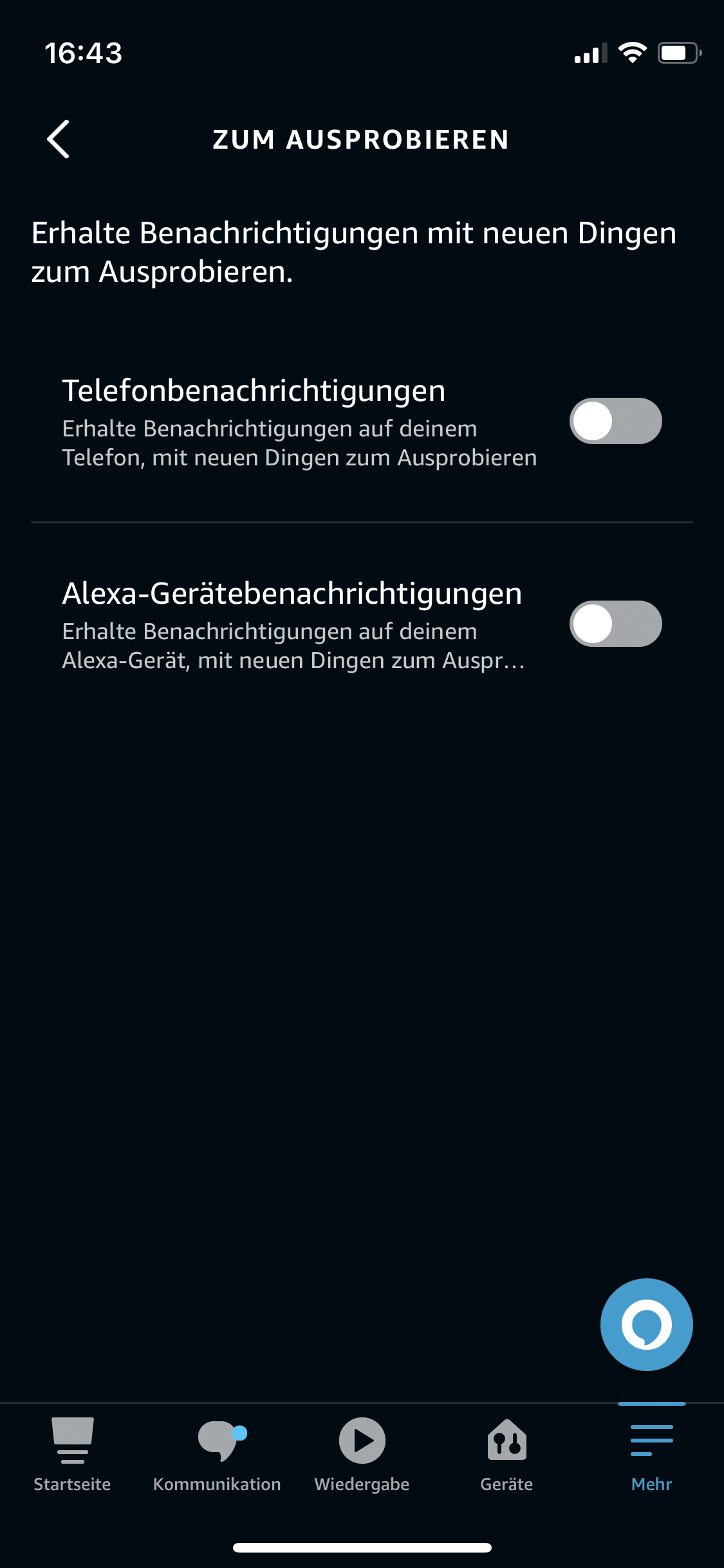
Task: Go back from Zum Ausprobieren
Action: [59, 139]
